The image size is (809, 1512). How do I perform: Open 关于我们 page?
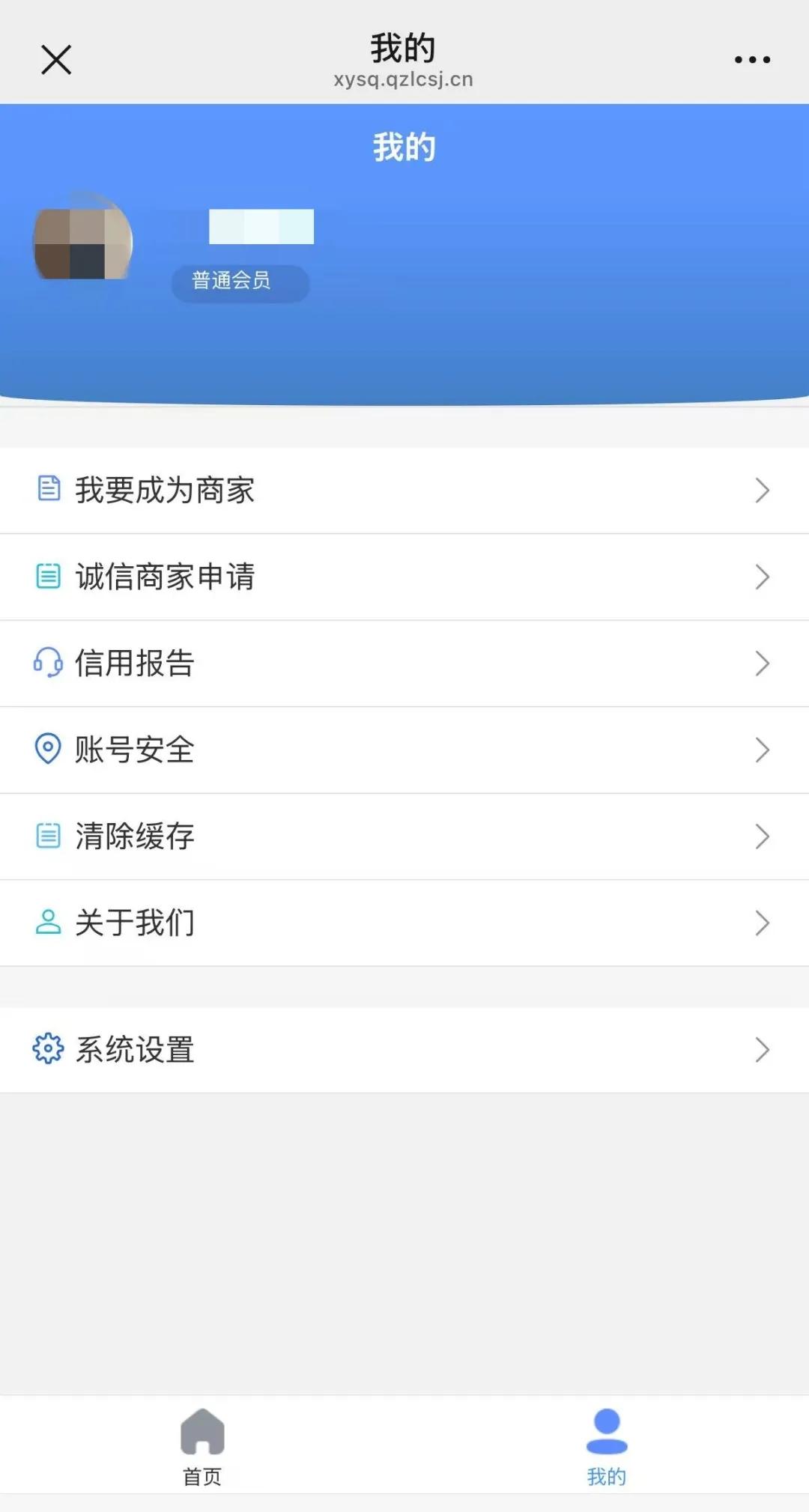point(404,923)
